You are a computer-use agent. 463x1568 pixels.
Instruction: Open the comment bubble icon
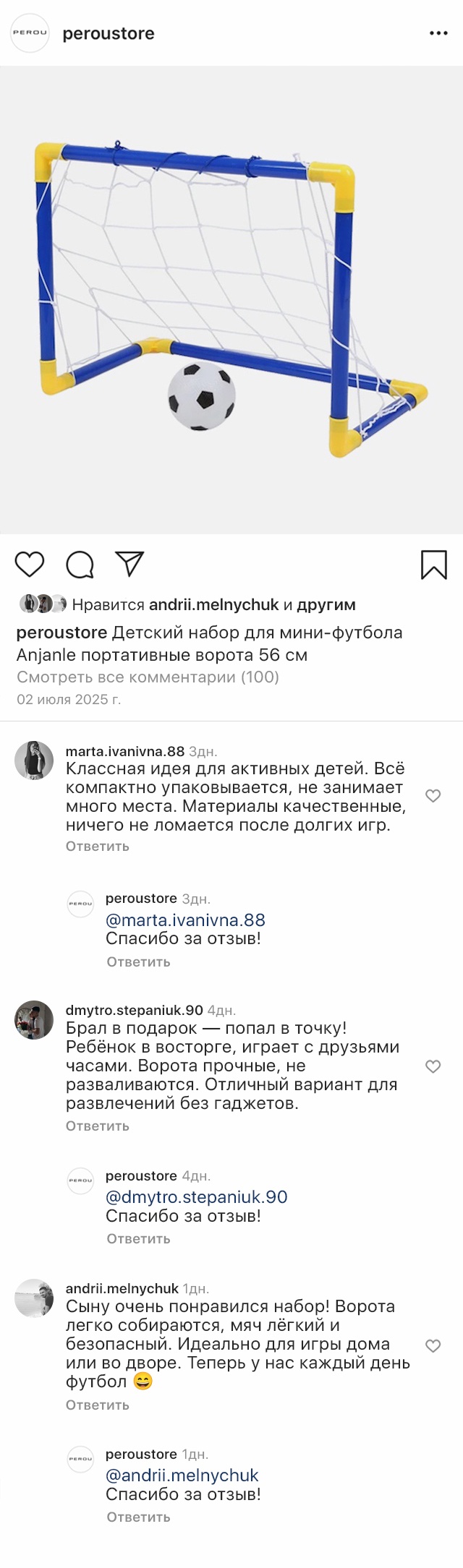(x=80, y=565)
